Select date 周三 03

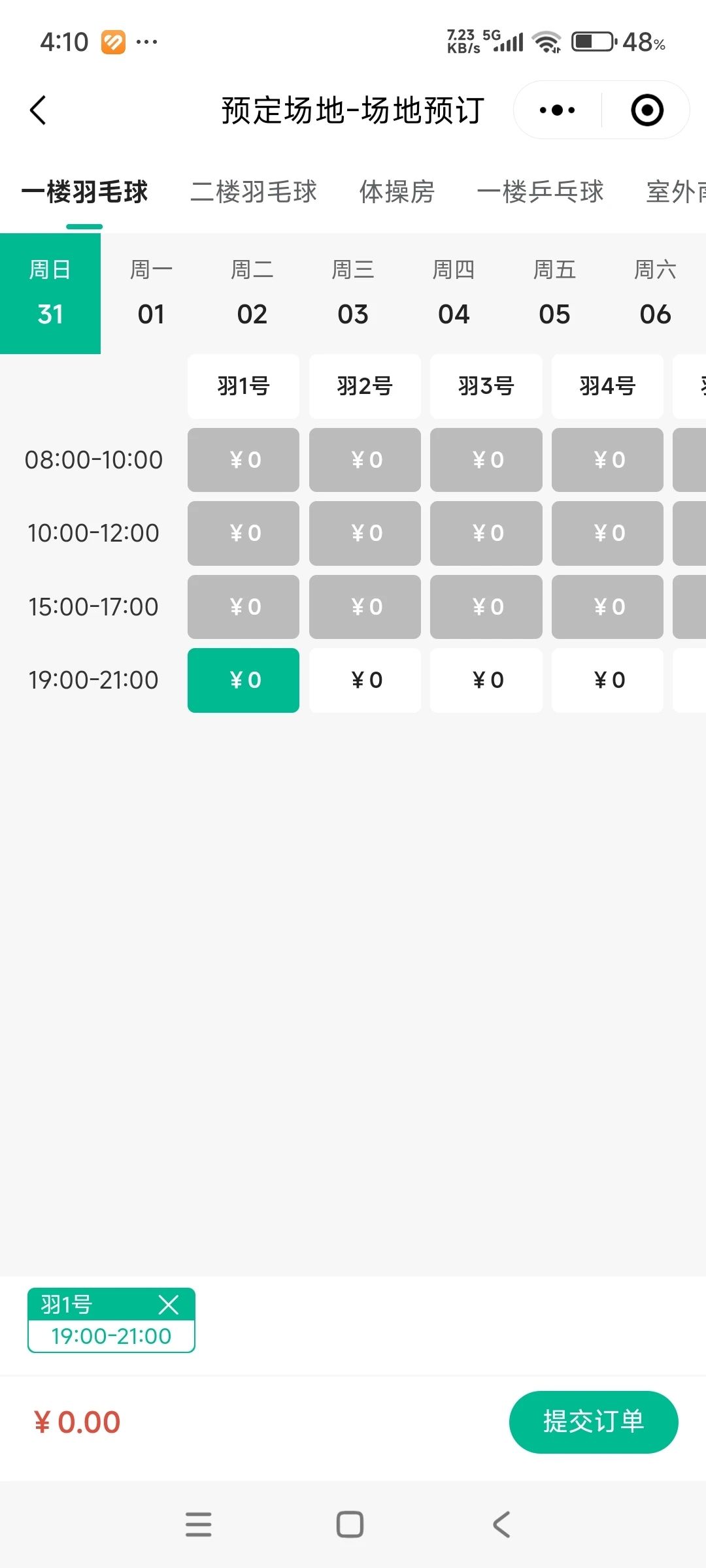click(x=352, y=293)
